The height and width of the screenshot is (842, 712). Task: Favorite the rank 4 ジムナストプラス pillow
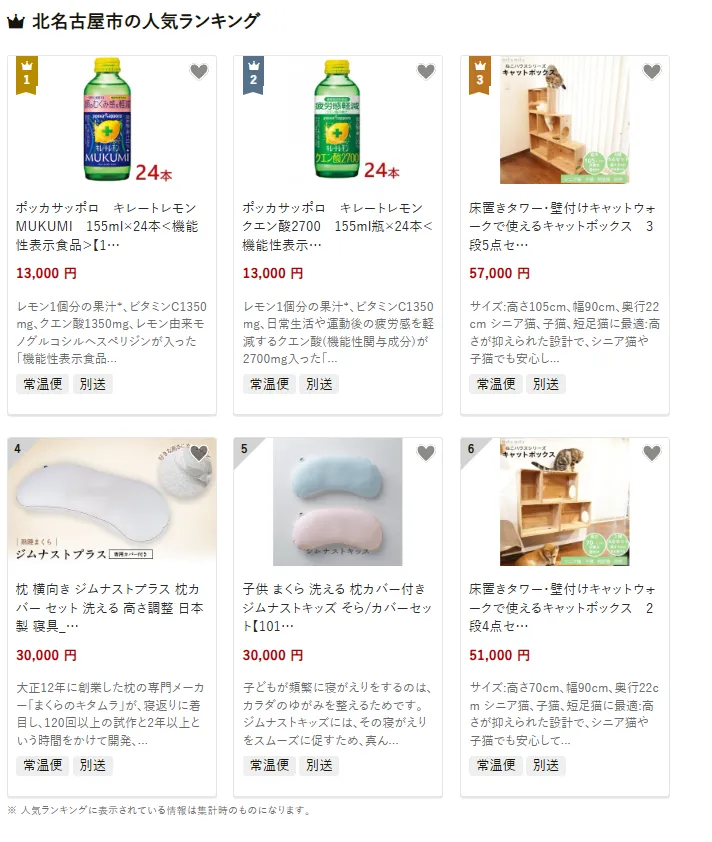[x=199, y=454]
